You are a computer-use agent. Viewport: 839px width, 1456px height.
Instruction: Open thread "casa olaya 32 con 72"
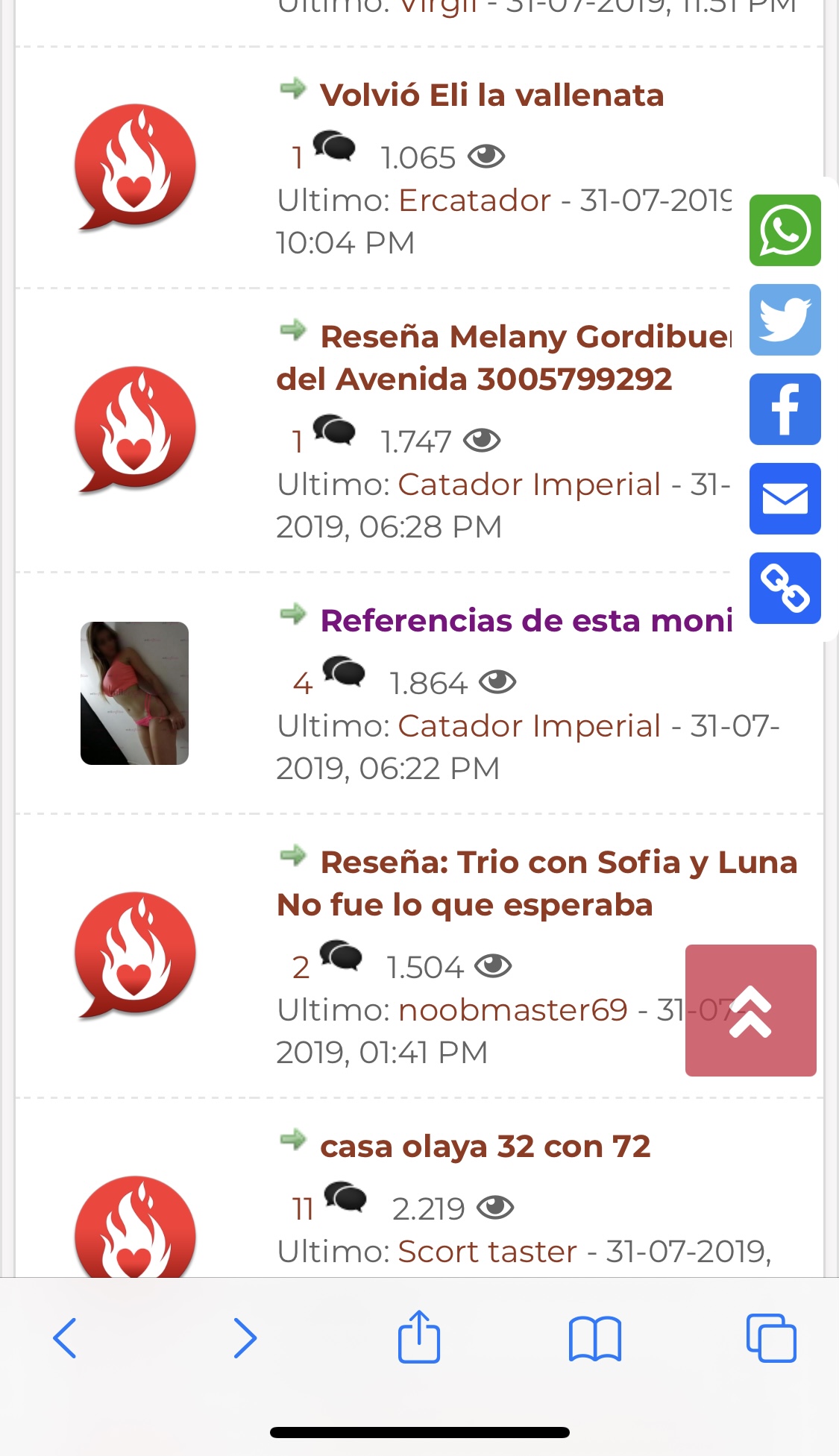pyautogui.click(x=485, y=1146)
